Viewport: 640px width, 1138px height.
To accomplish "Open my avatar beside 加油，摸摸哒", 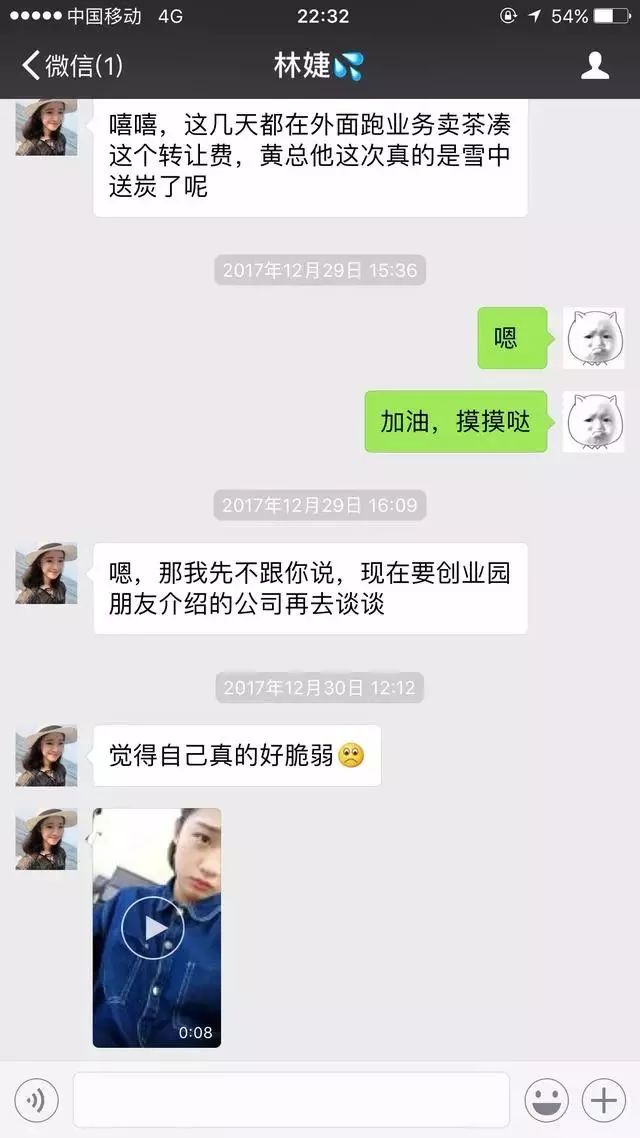I will click(x=594, y=422).
